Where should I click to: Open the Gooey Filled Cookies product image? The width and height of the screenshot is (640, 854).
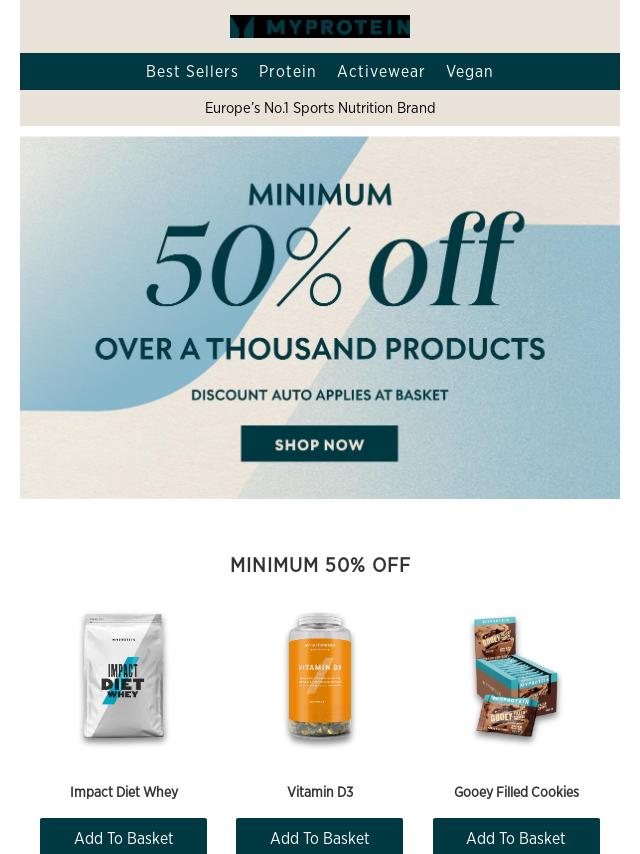(516, 677)
